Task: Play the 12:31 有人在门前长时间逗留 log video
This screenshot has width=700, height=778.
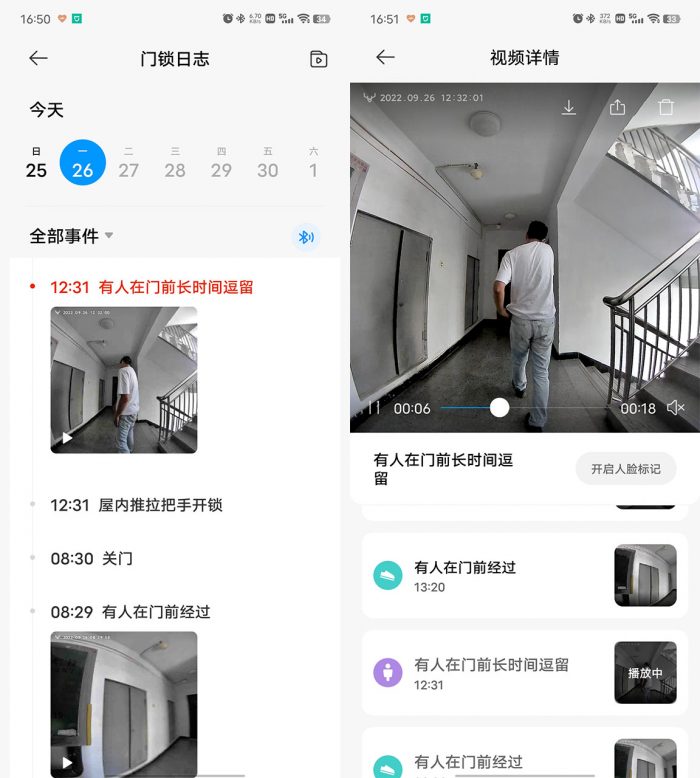Action: tap(124, 380)
